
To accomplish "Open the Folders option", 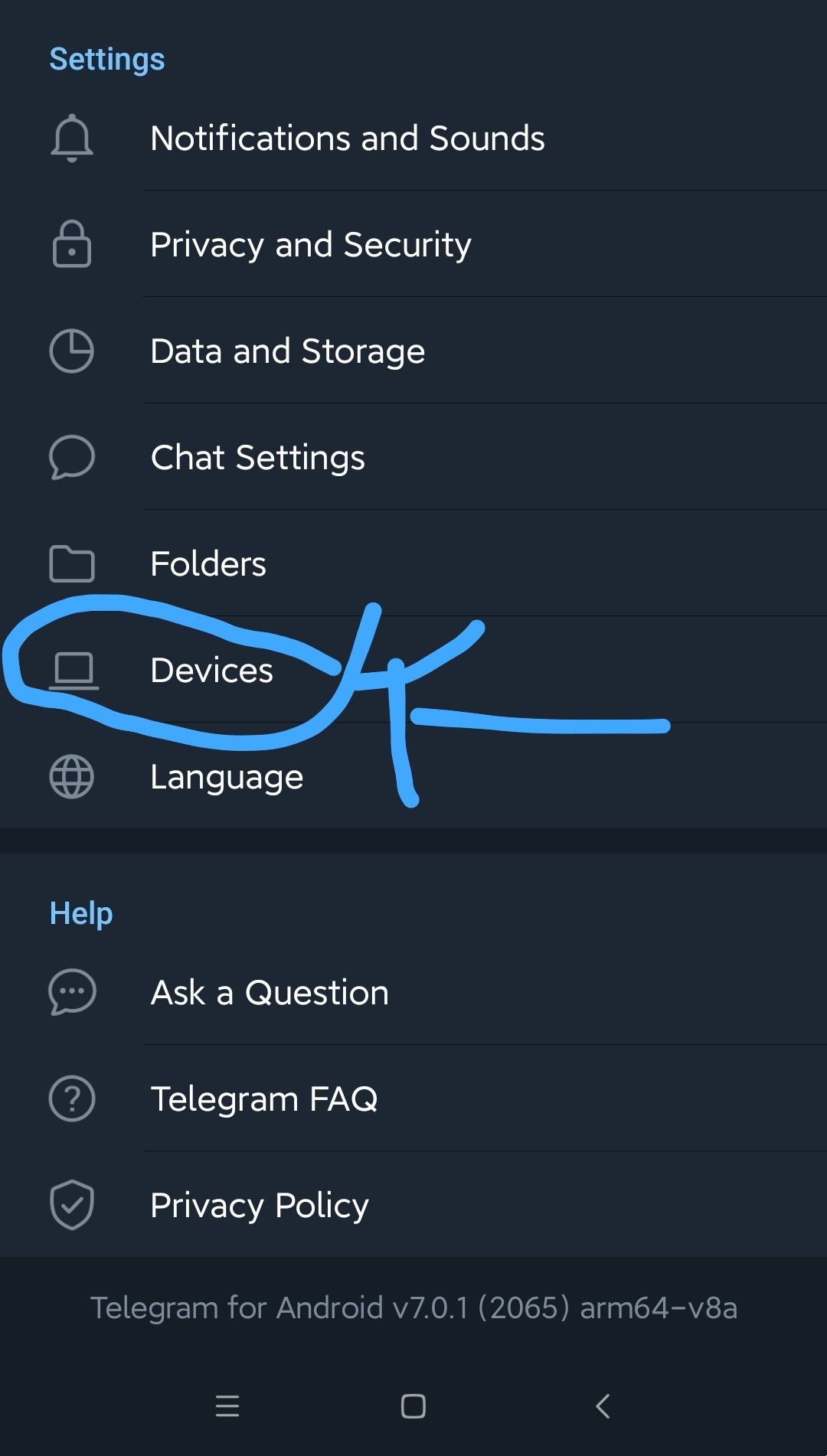I will tap(208, 564).
